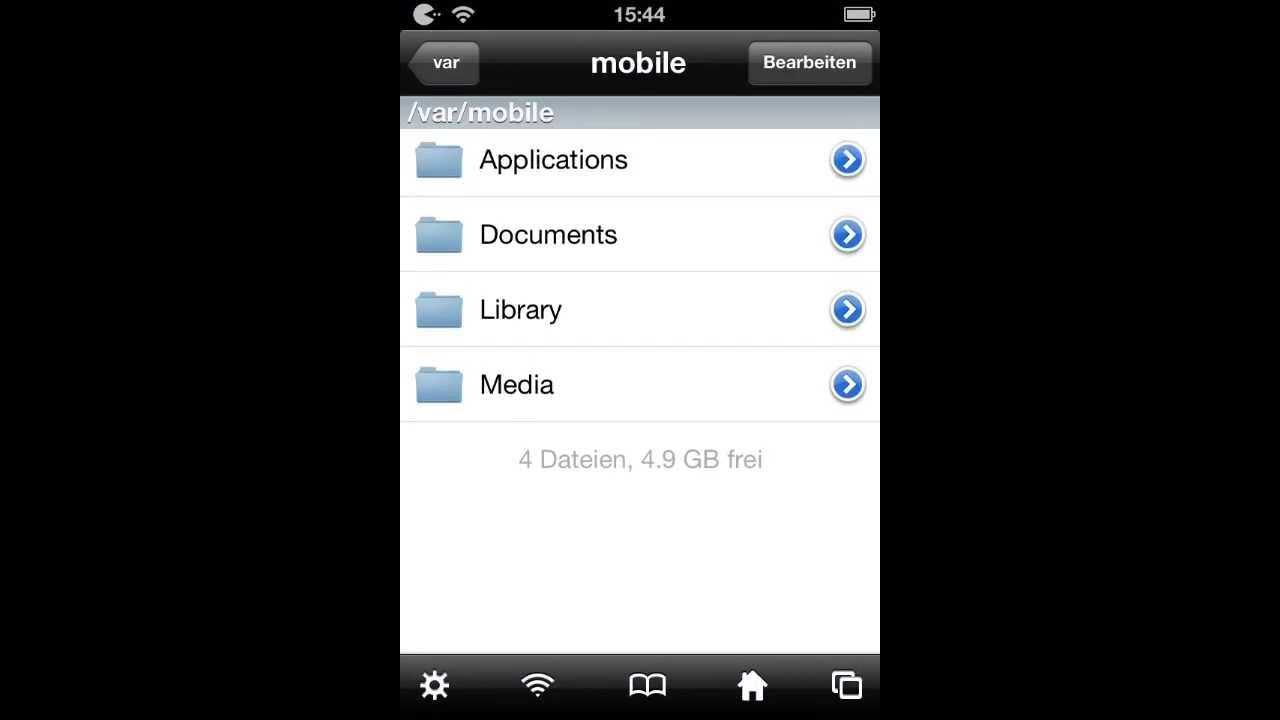Show details for the Applications folder

(847, 160)
